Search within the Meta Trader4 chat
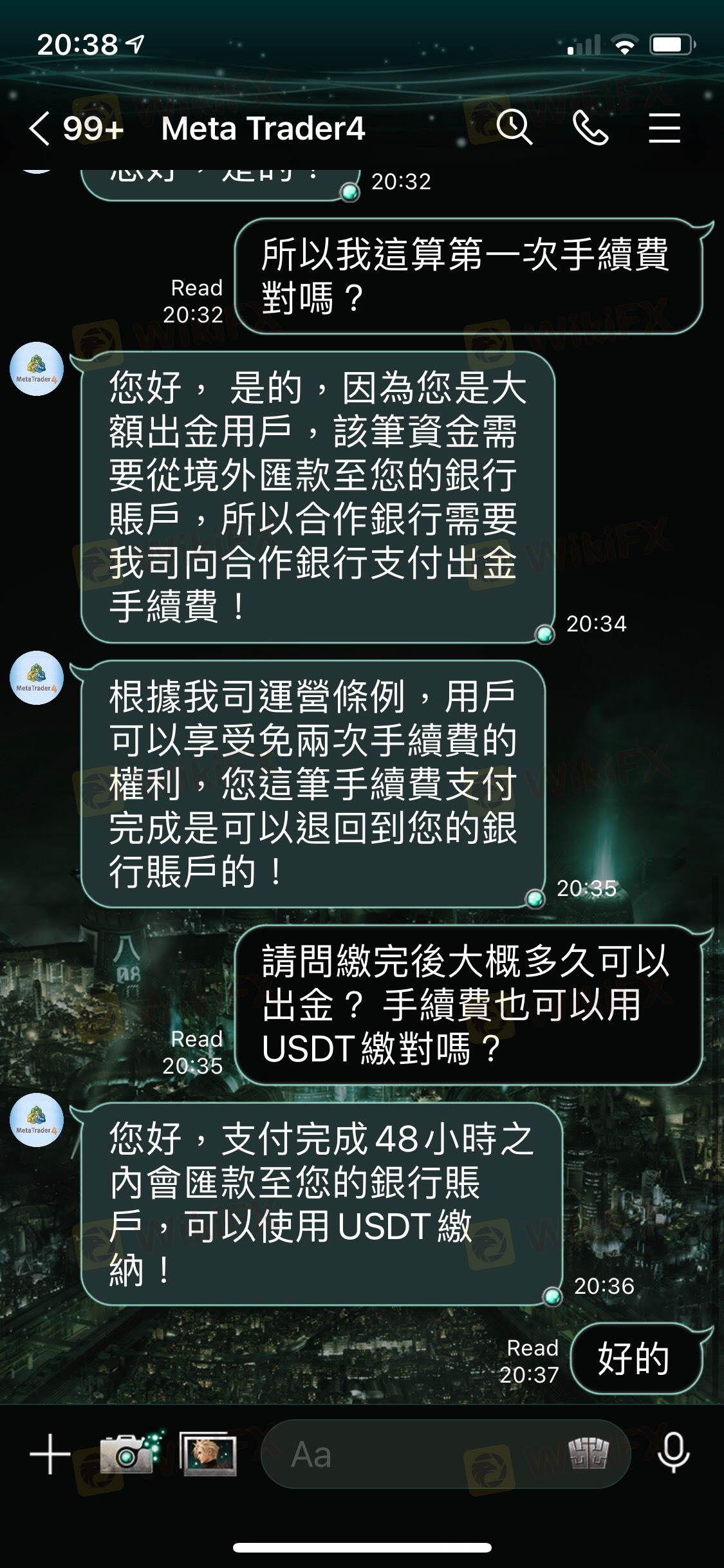This screenshot has width=724, height=1568. point(514,127)
